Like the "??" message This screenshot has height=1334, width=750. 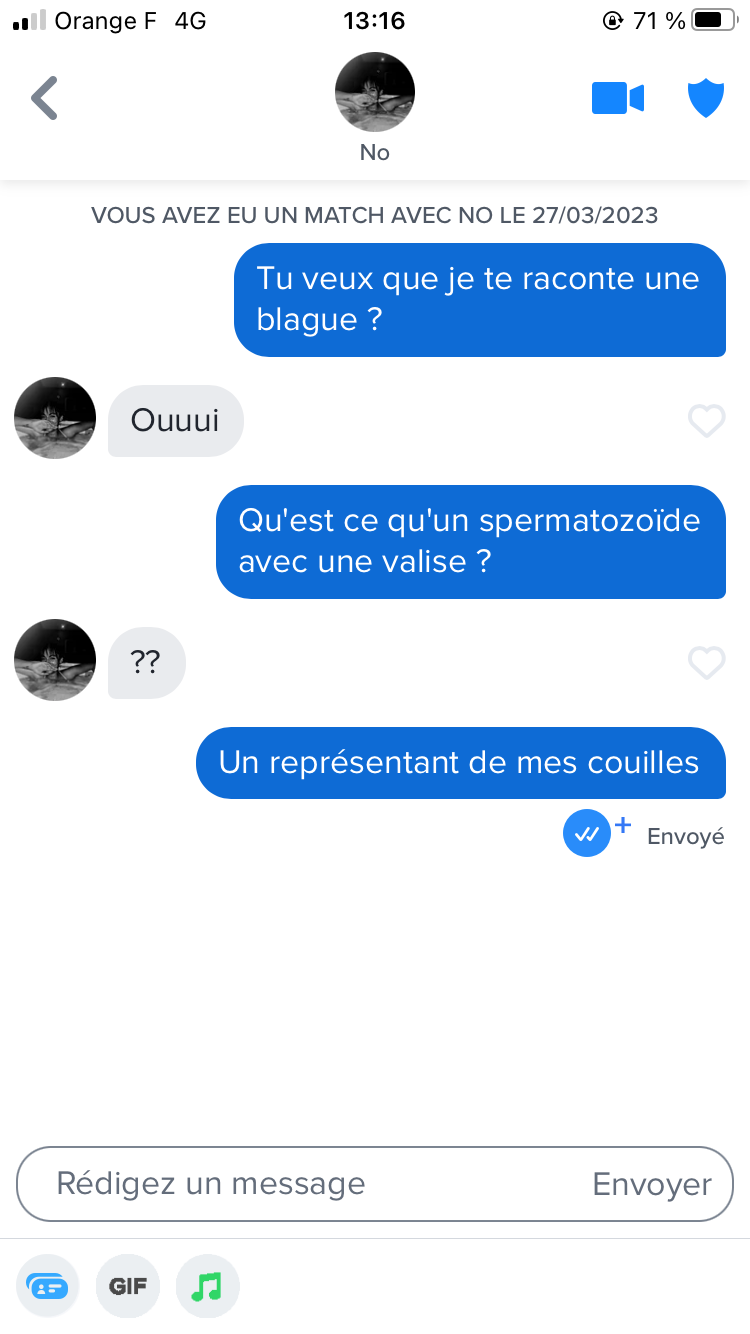(x=707, y=663)
